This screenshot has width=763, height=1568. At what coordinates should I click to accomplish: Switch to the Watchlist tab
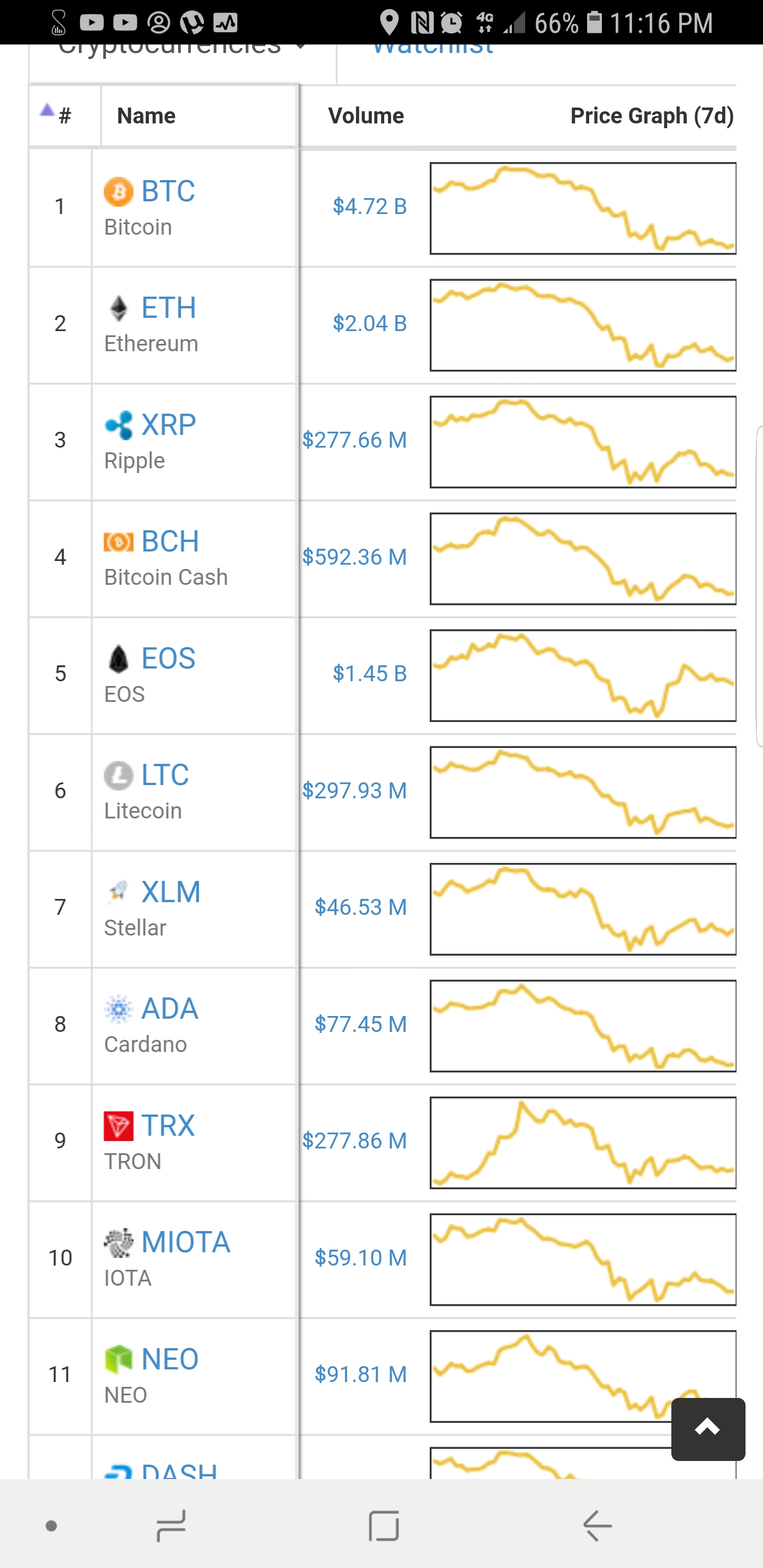(432, 50)
